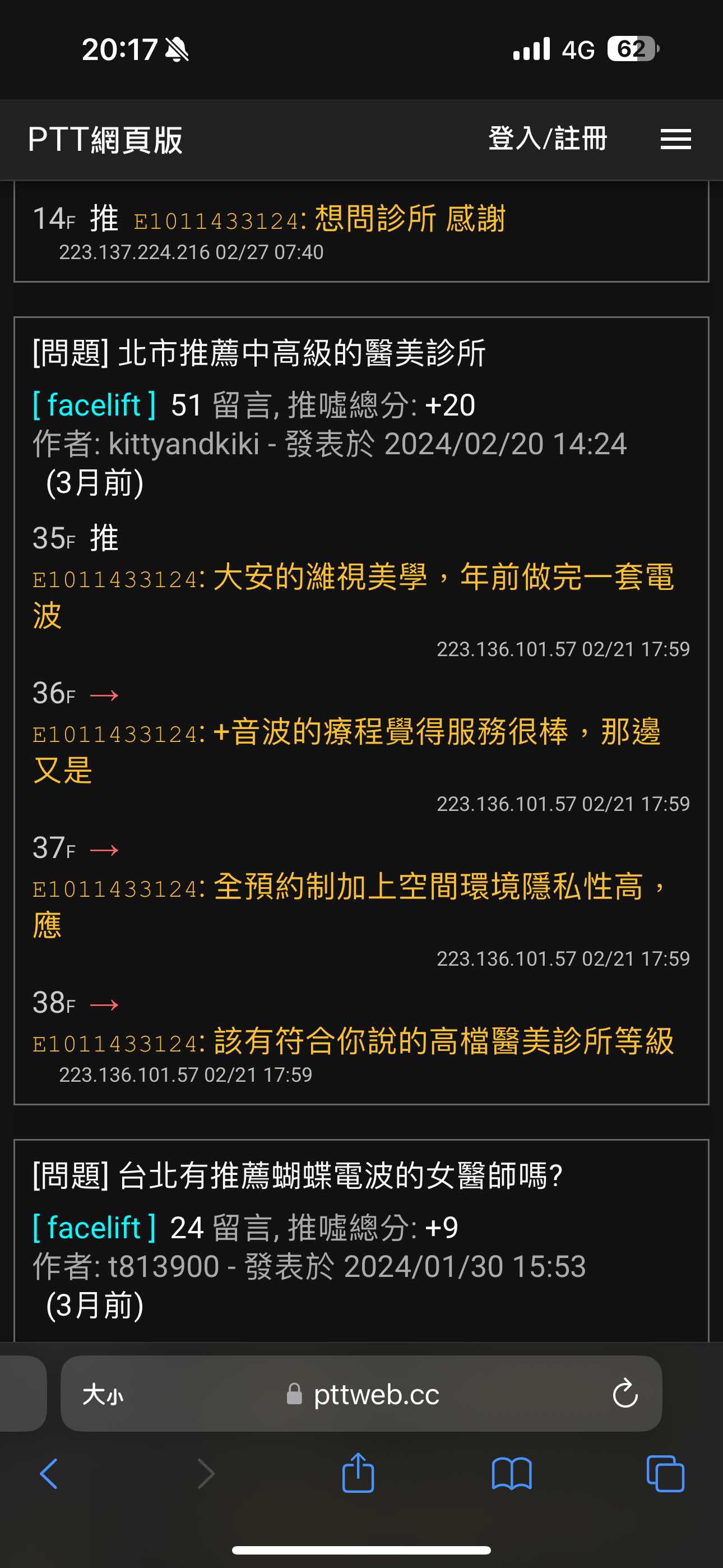Go to PTT網頁版 home
723x1568 pixels.
click(x=105, y=140)
